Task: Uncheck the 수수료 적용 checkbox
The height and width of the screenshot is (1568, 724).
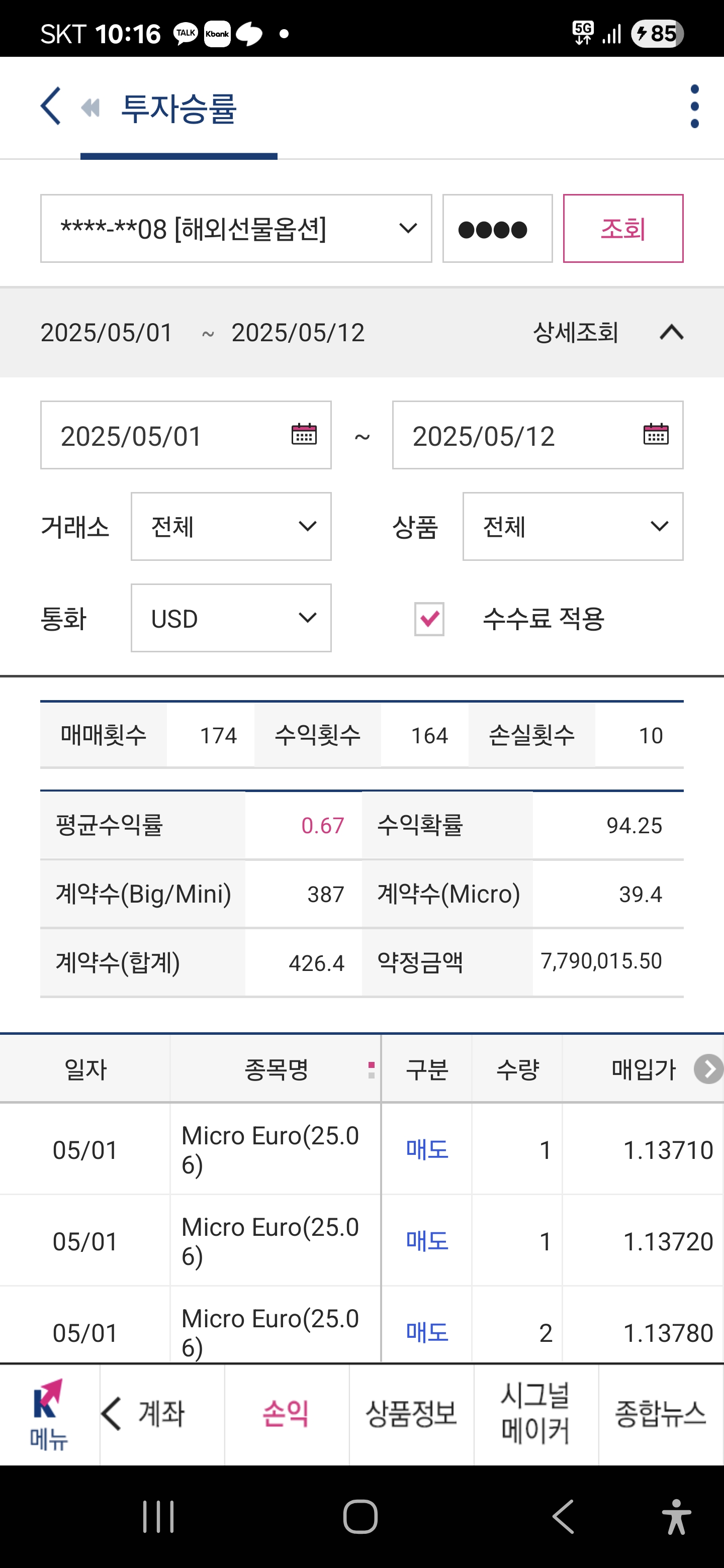Action: tap(429, 619)
